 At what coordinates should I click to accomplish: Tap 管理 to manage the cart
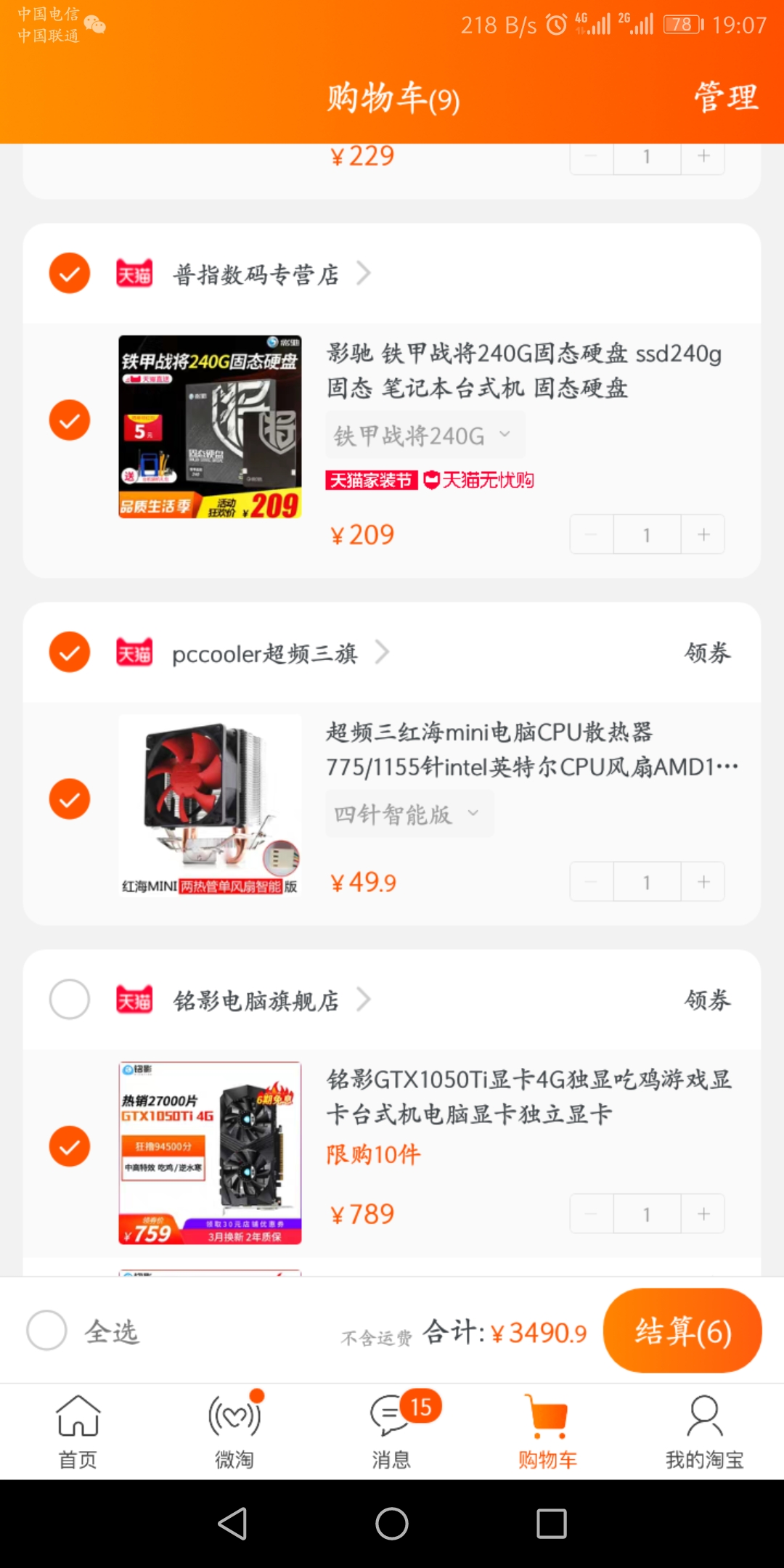click(x=726, y=97)
